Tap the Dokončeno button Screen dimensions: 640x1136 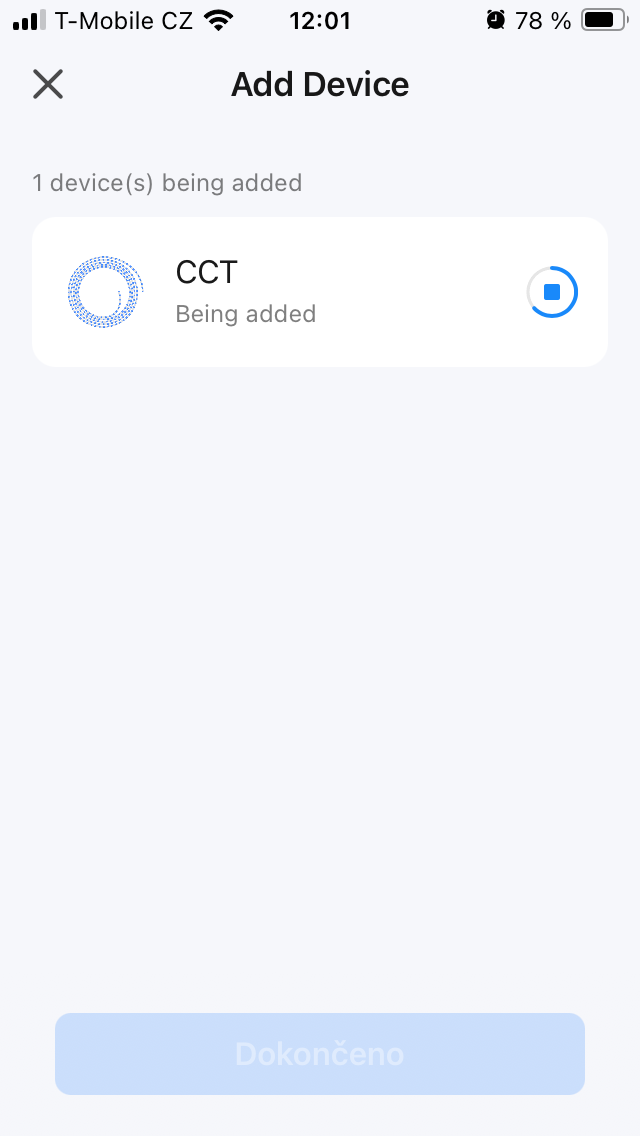[320, 1053]
